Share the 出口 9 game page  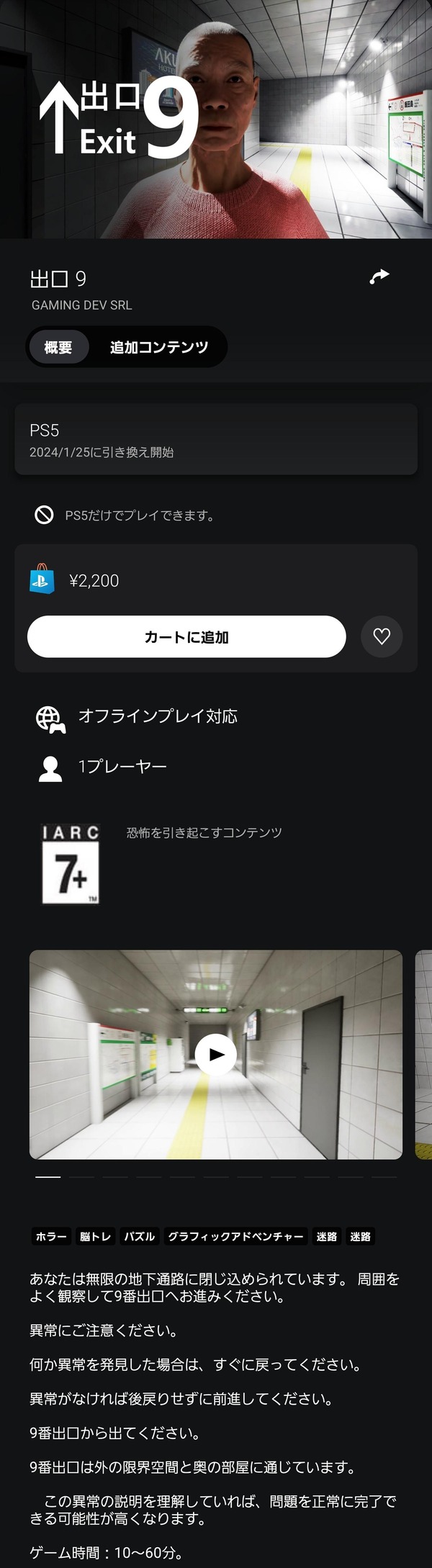pos(379,277)
